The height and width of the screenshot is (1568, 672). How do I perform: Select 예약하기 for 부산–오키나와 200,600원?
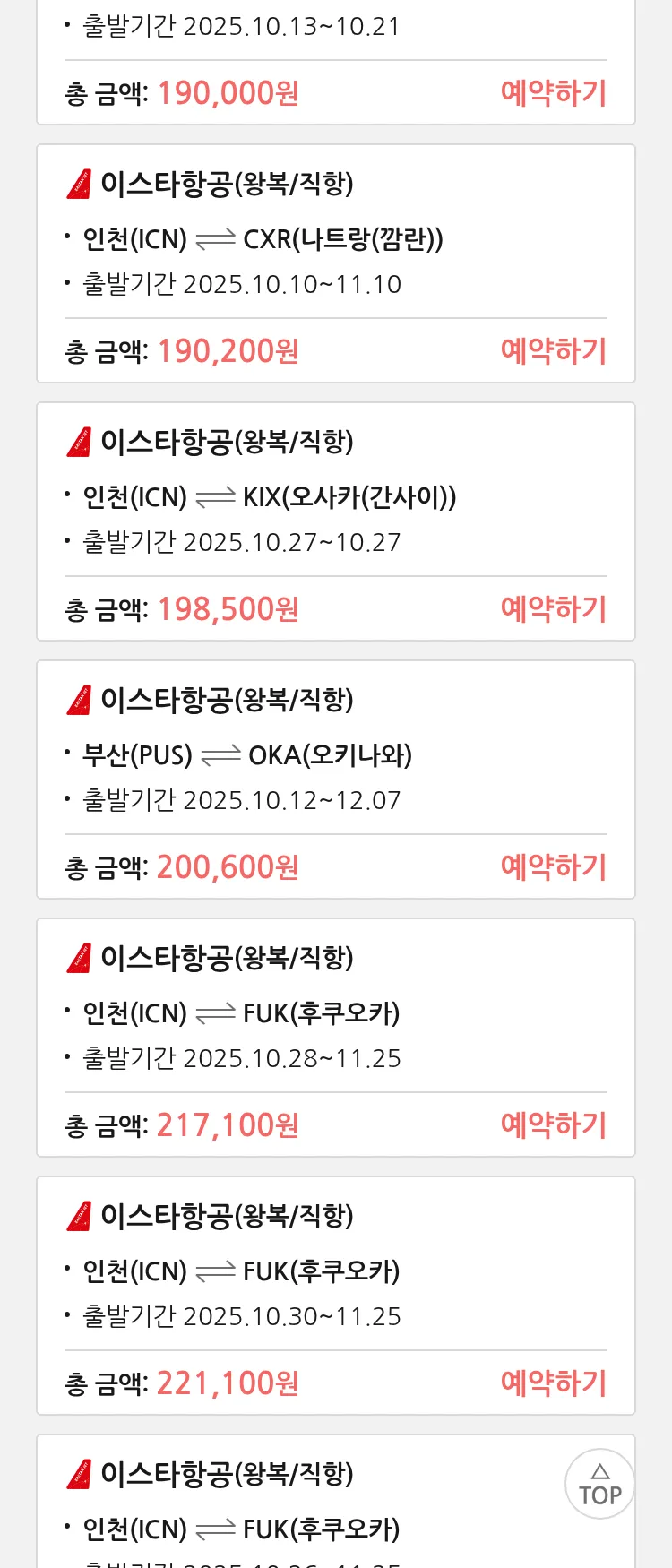[553, 867]
